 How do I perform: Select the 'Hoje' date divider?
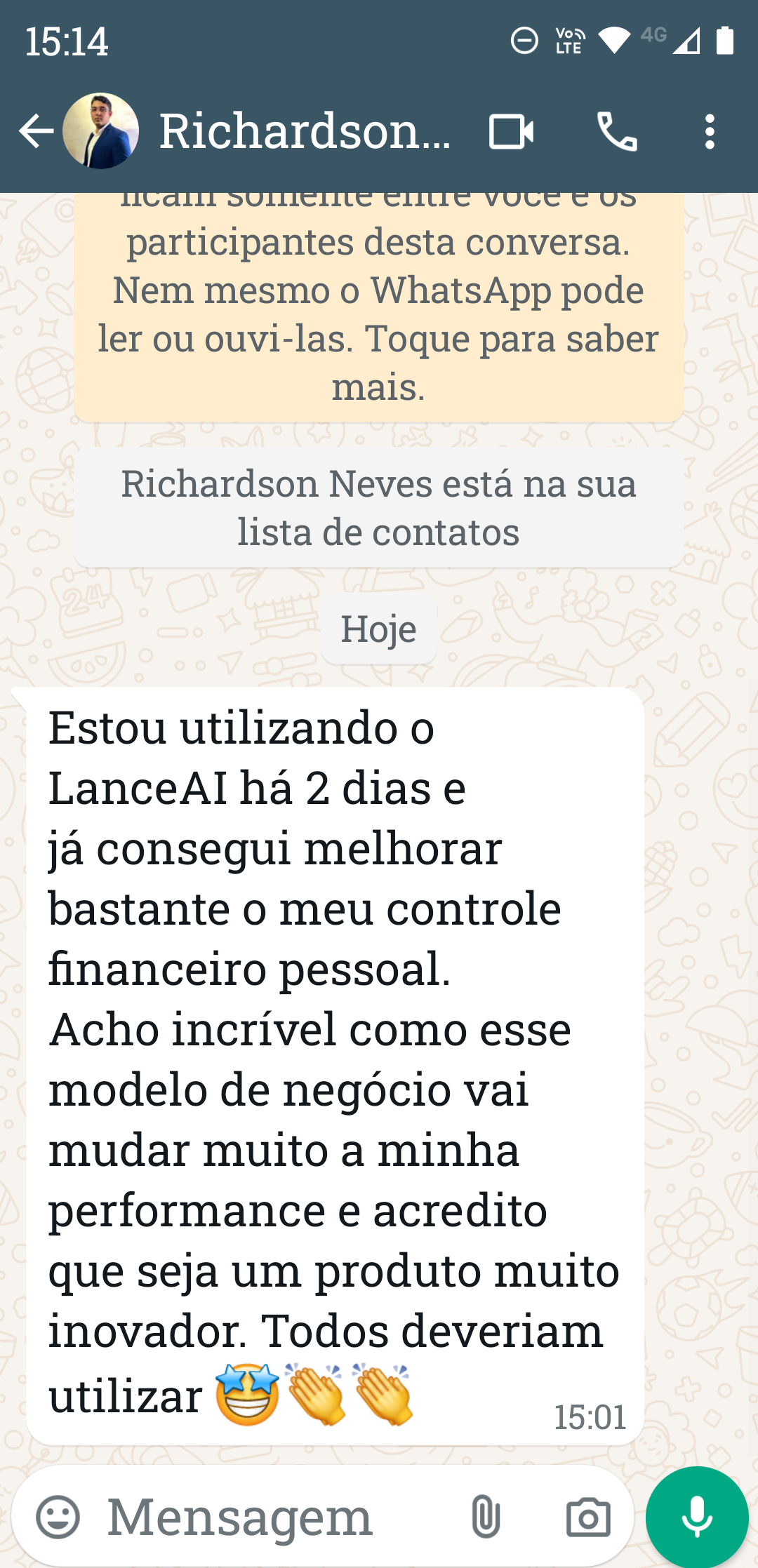click(x=378, y=629)
